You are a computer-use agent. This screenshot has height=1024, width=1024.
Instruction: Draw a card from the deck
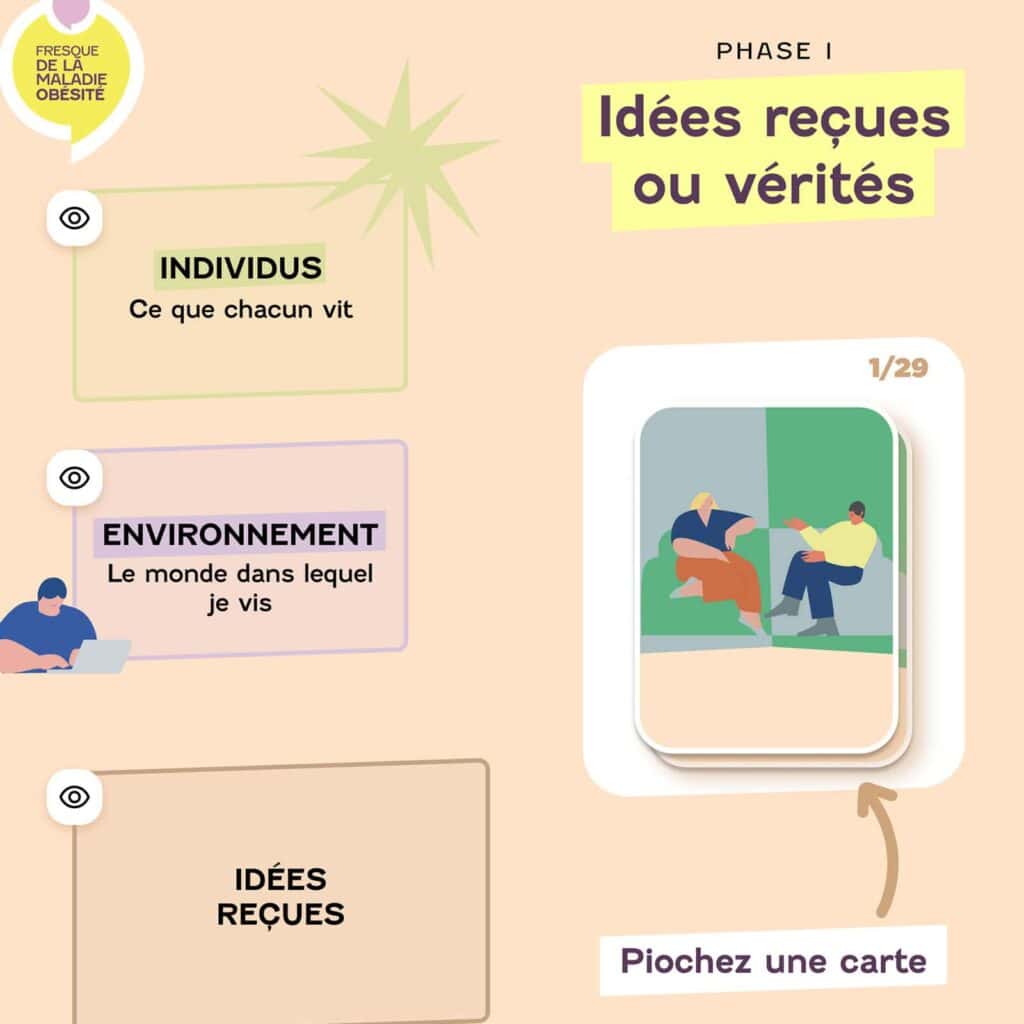click(x=767, y=578)
